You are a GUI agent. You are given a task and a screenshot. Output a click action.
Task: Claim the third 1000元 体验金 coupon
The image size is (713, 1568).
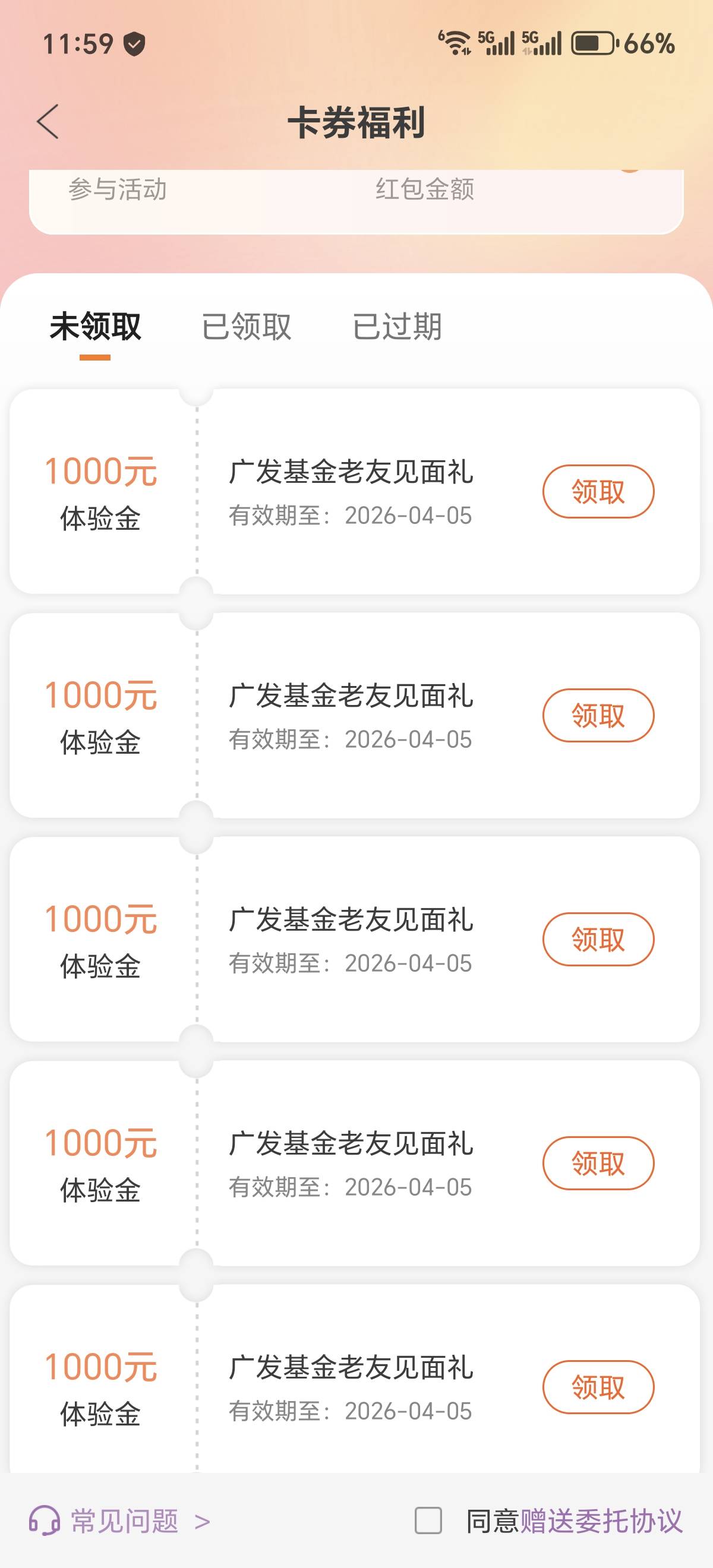598,940
